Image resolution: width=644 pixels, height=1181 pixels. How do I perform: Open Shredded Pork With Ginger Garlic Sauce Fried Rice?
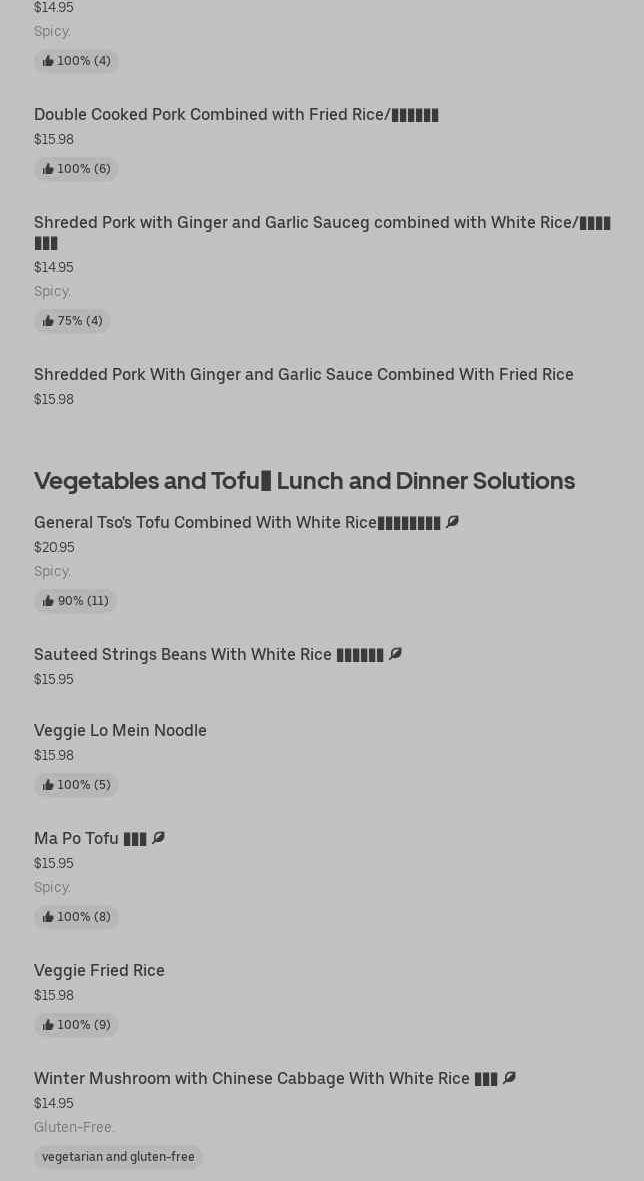click(303, 375)
